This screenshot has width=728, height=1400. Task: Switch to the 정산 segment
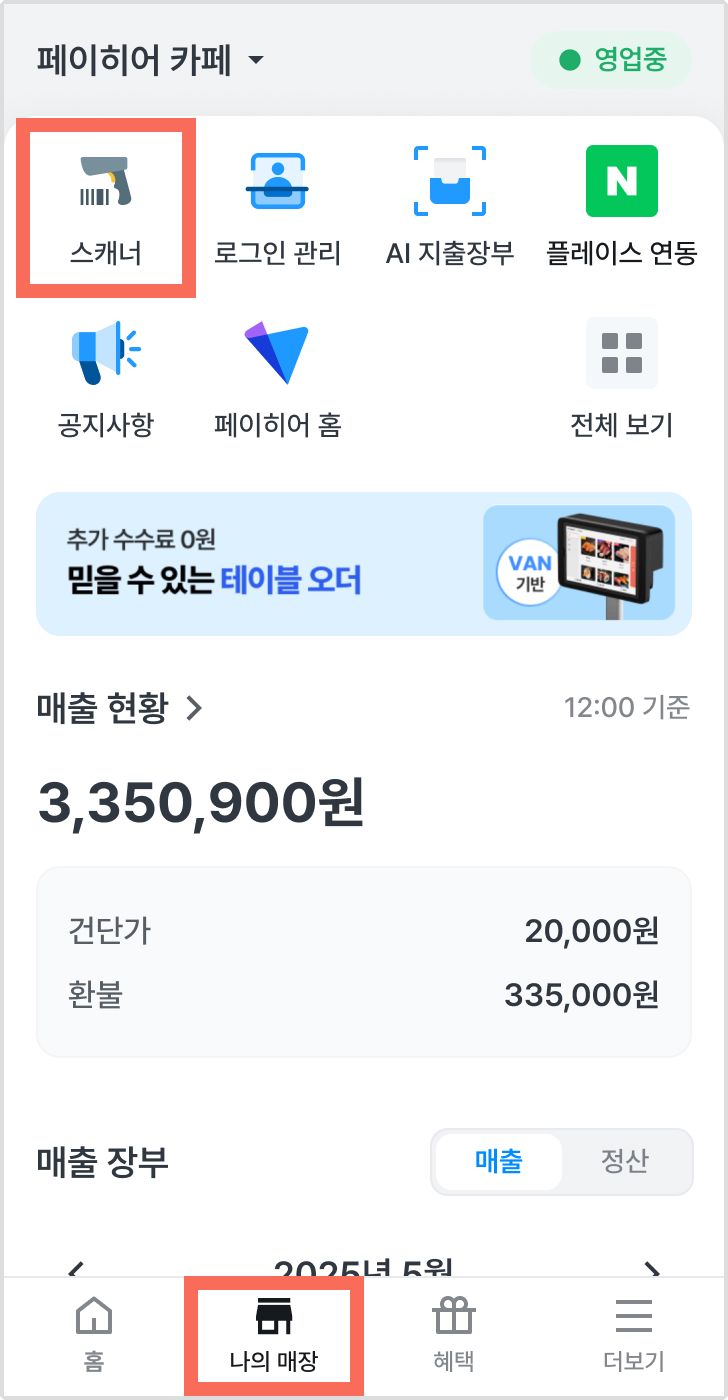[625, 1161]
